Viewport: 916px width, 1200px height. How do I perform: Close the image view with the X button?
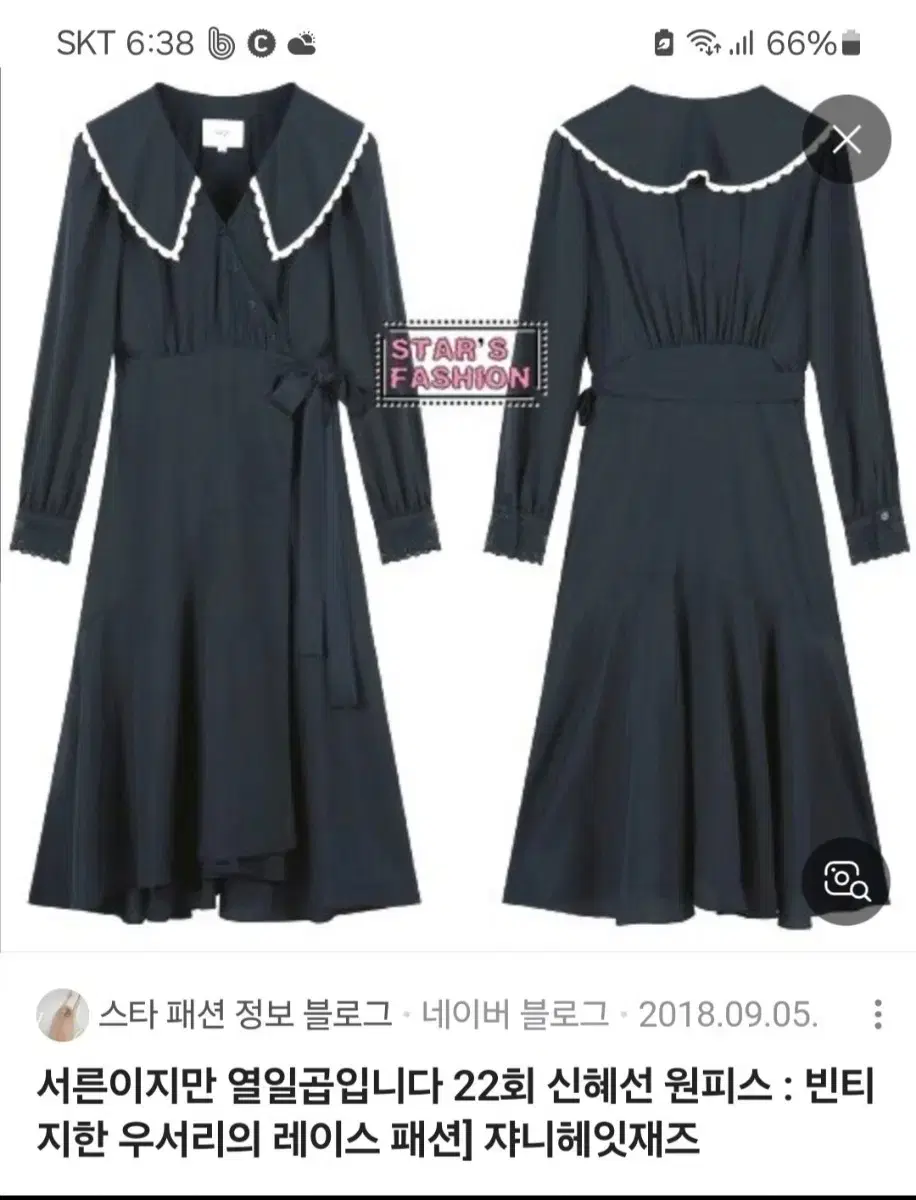[849, 140]
